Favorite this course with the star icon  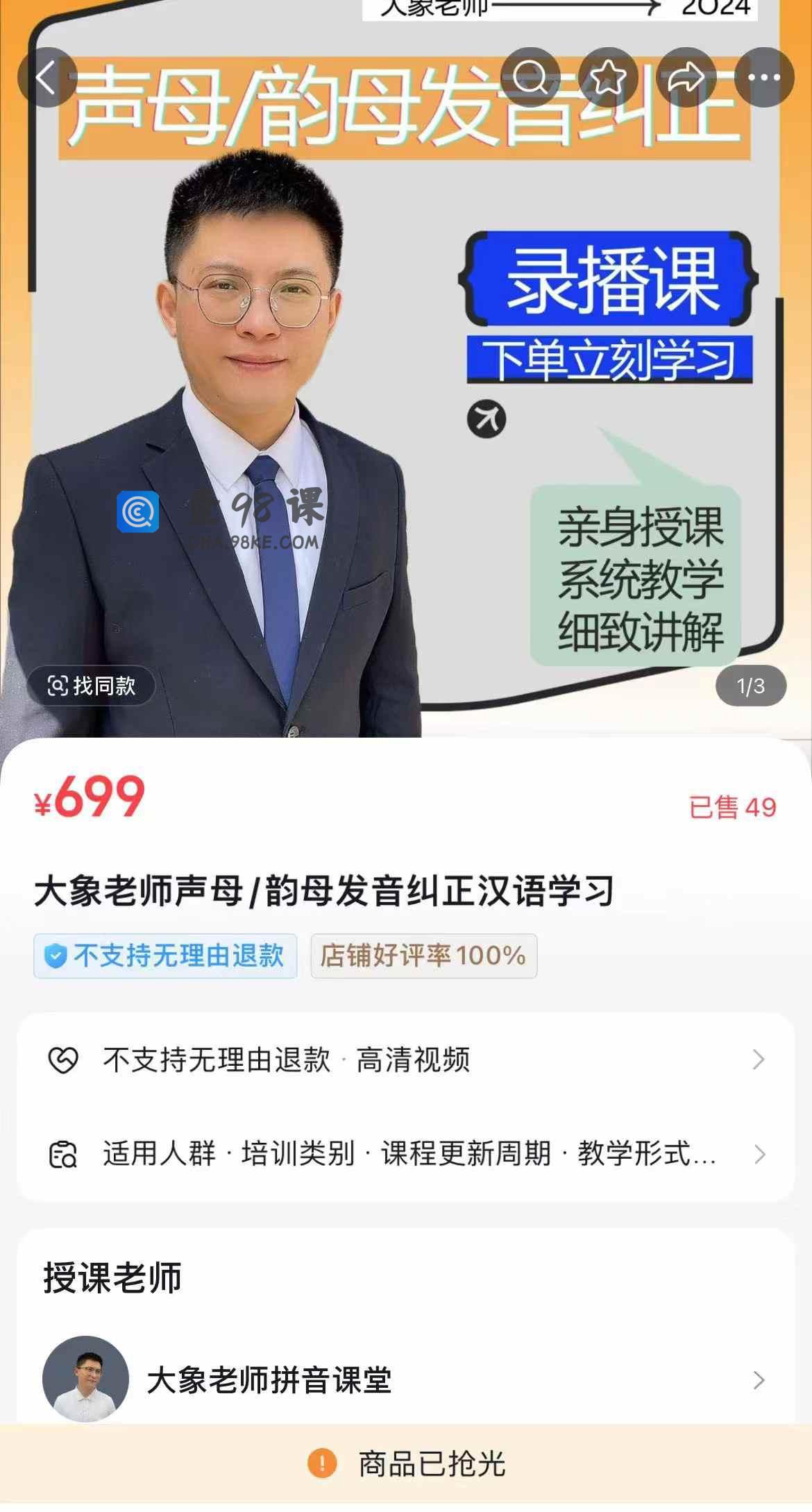608,77
